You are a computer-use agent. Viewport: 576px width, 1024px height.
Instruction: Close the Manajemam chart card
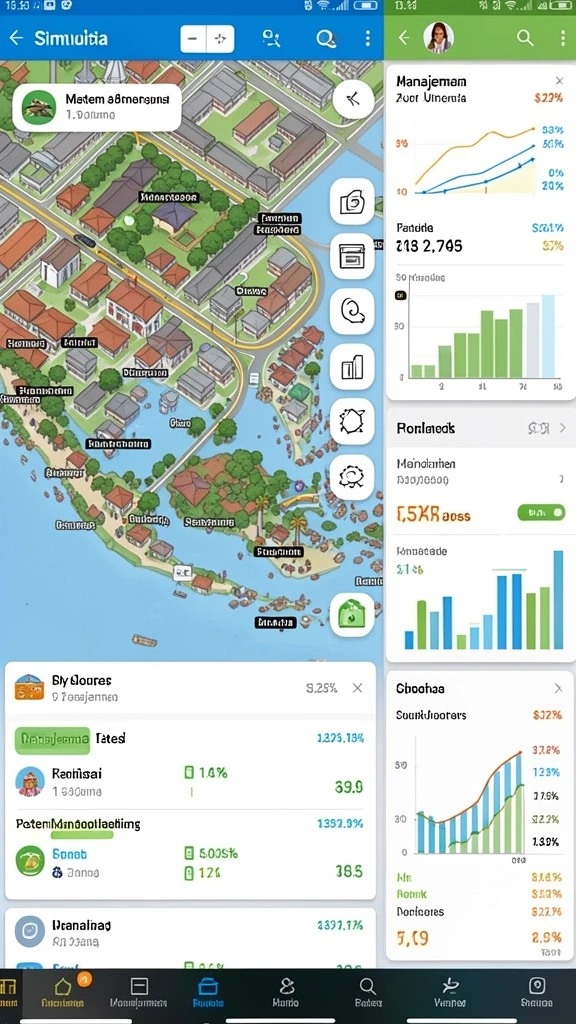click(x=559, y=81)
